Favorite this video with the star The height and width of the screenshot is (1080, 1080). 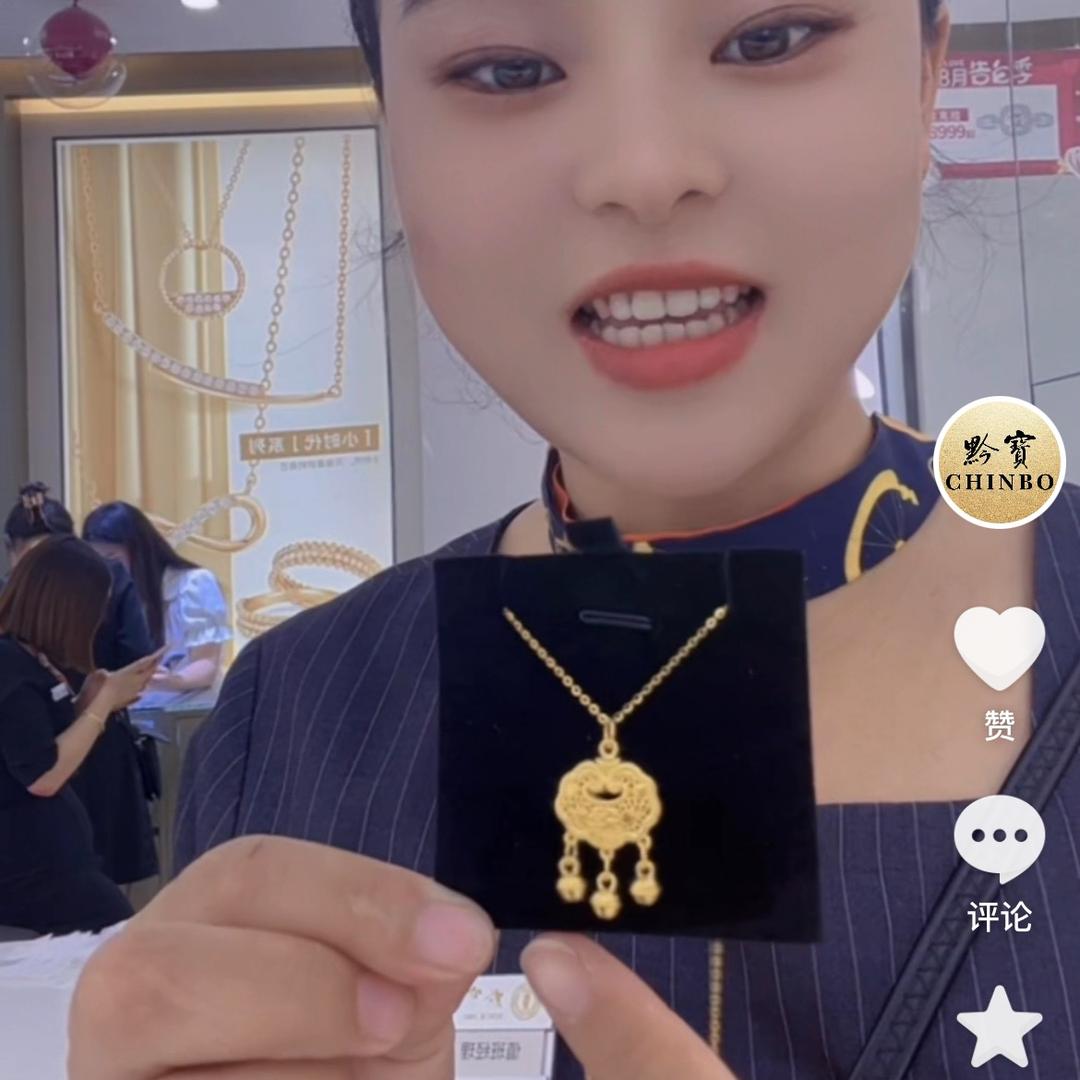tap(999, 1027)
